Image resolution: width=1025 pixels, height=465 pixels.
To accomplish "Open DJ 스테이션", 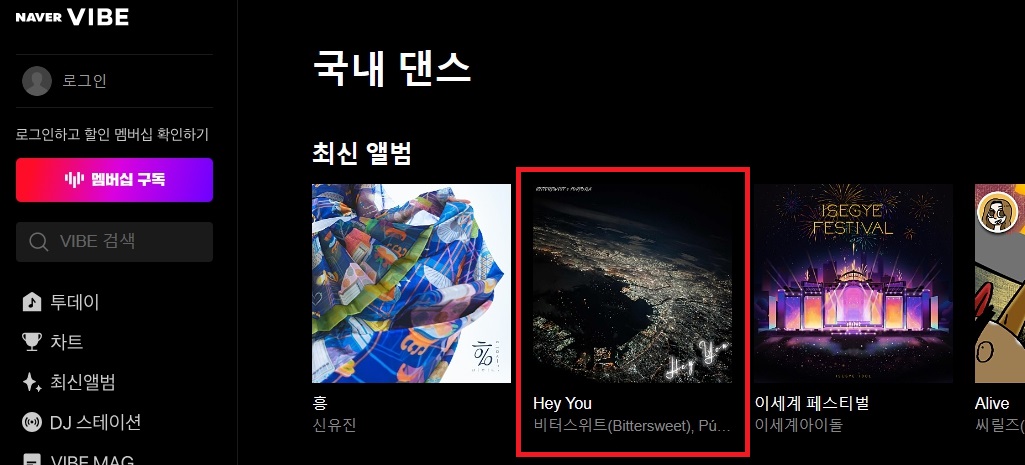I will point(94,422).
